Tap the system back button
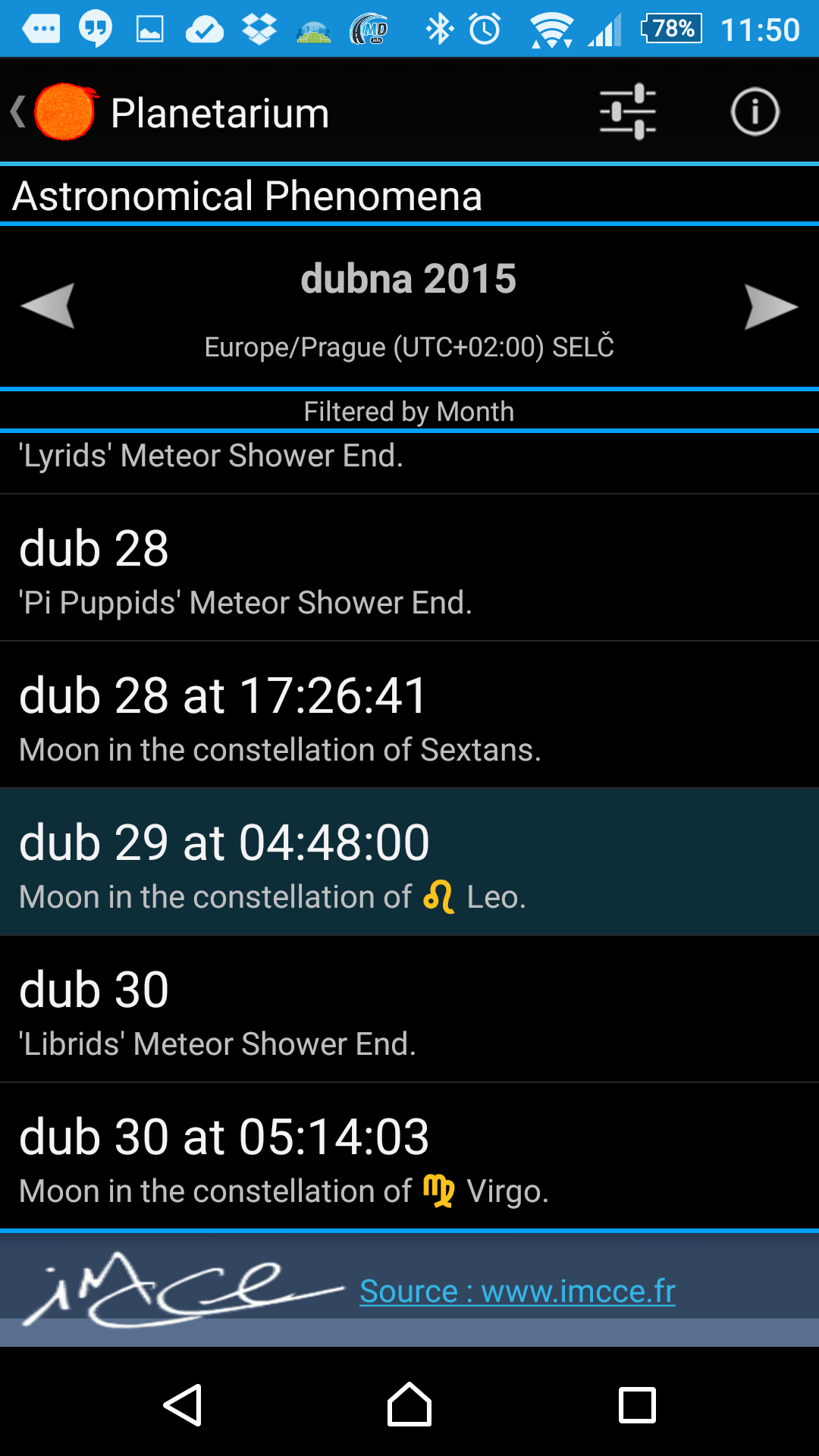Viewport: 819px width, 1456px height. pos(183,1405)
